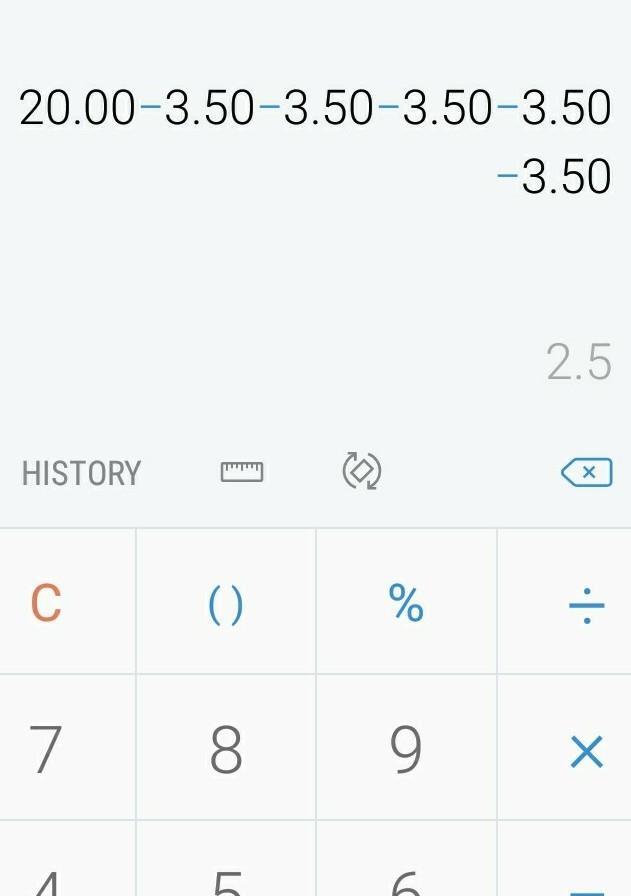Image resolution: width=631 pixels, height=896 pixels.
Task: Tap the percent key
Action: point(406,604)
